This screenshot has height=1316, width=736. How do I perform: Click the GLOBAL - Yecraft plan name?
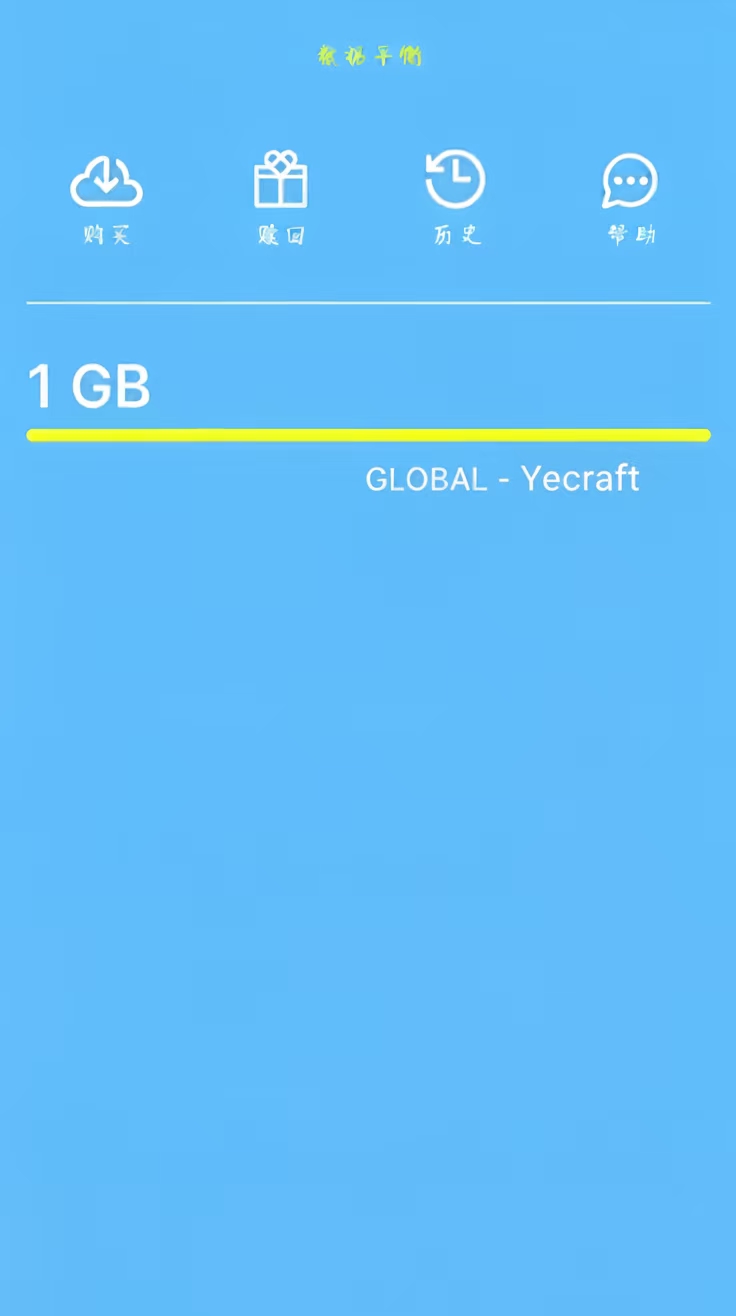(502, 479)
